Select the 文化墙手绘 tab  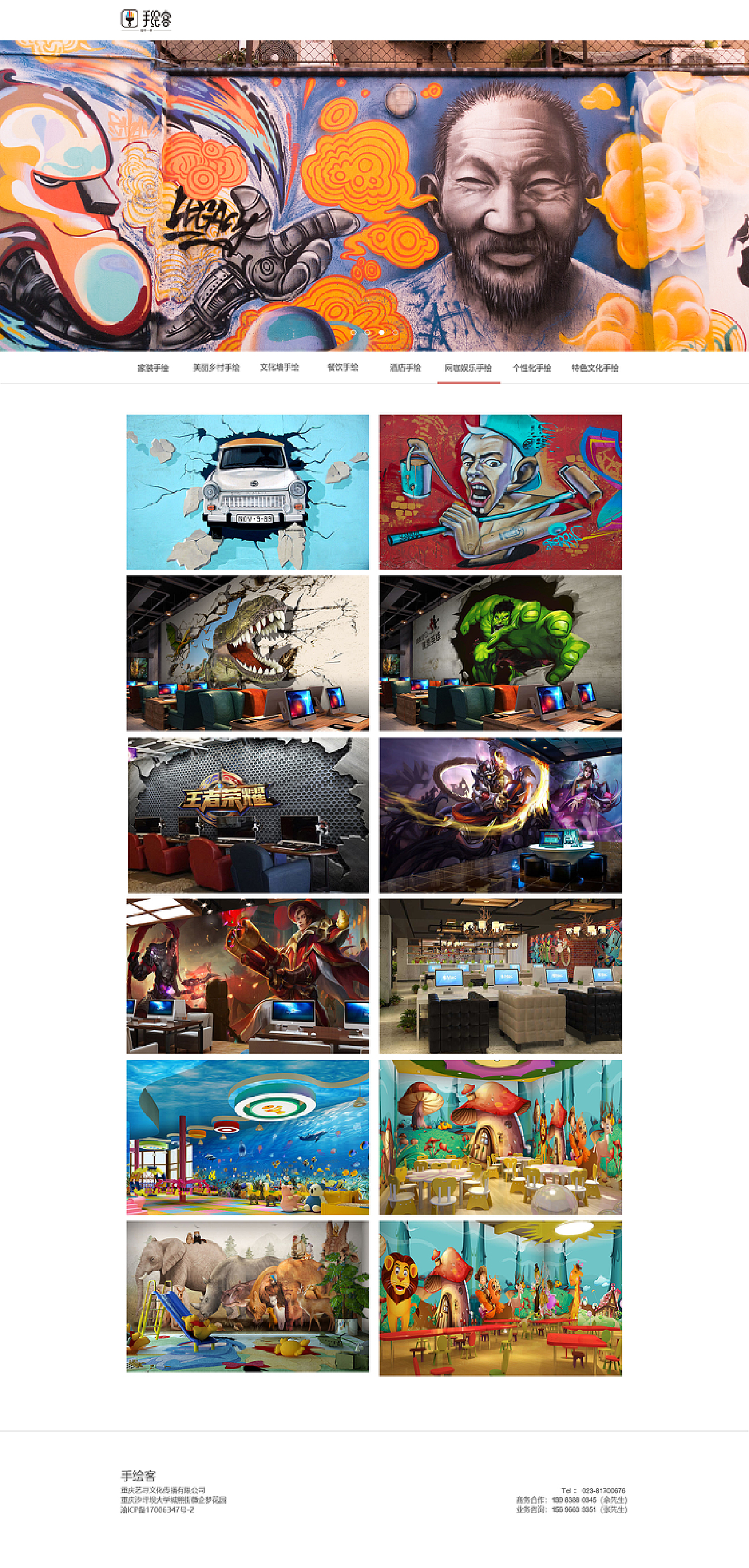[279, 367]
